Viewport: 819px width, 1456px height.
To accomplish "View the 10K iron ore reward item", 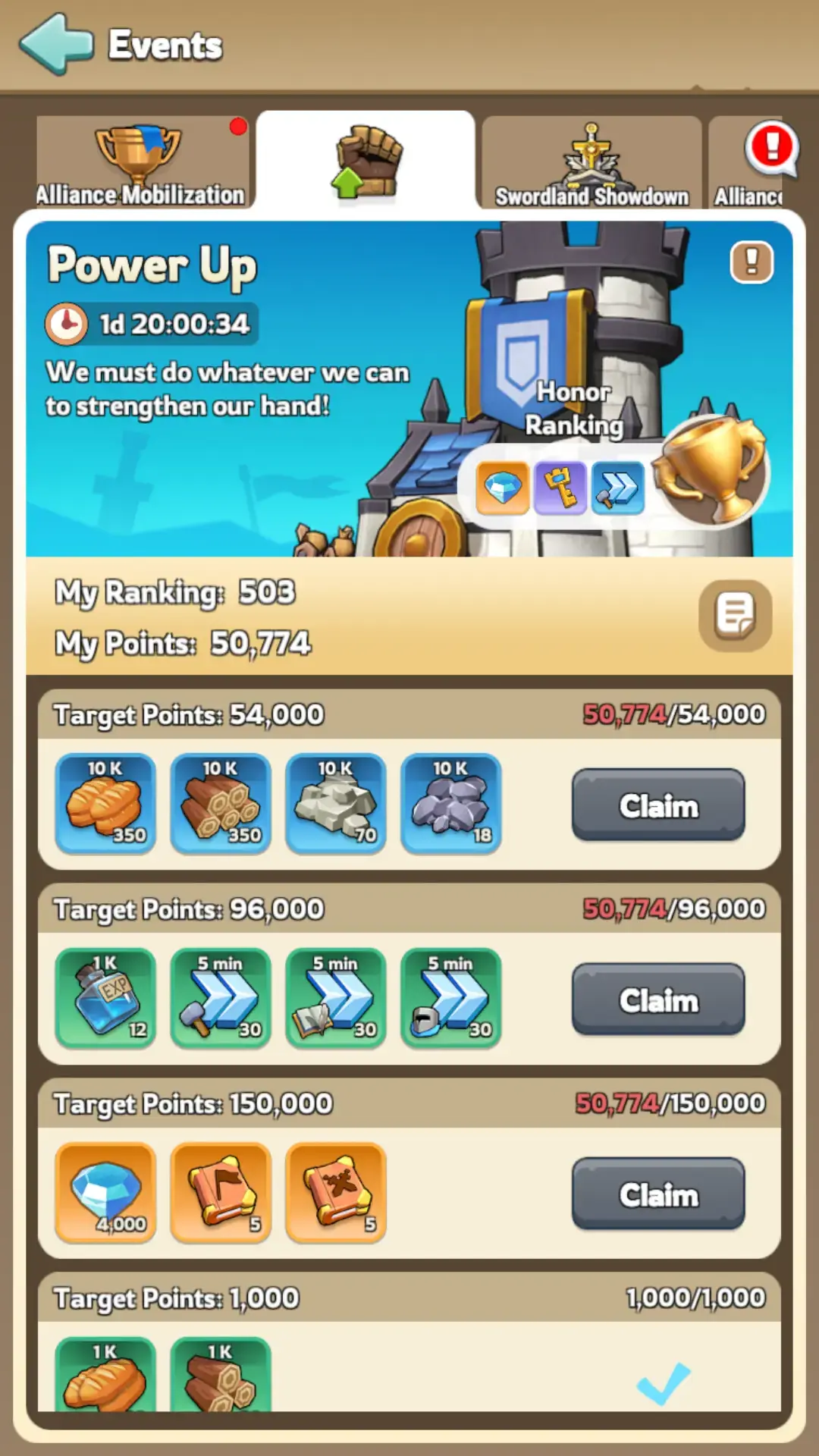I will point(451,805).
